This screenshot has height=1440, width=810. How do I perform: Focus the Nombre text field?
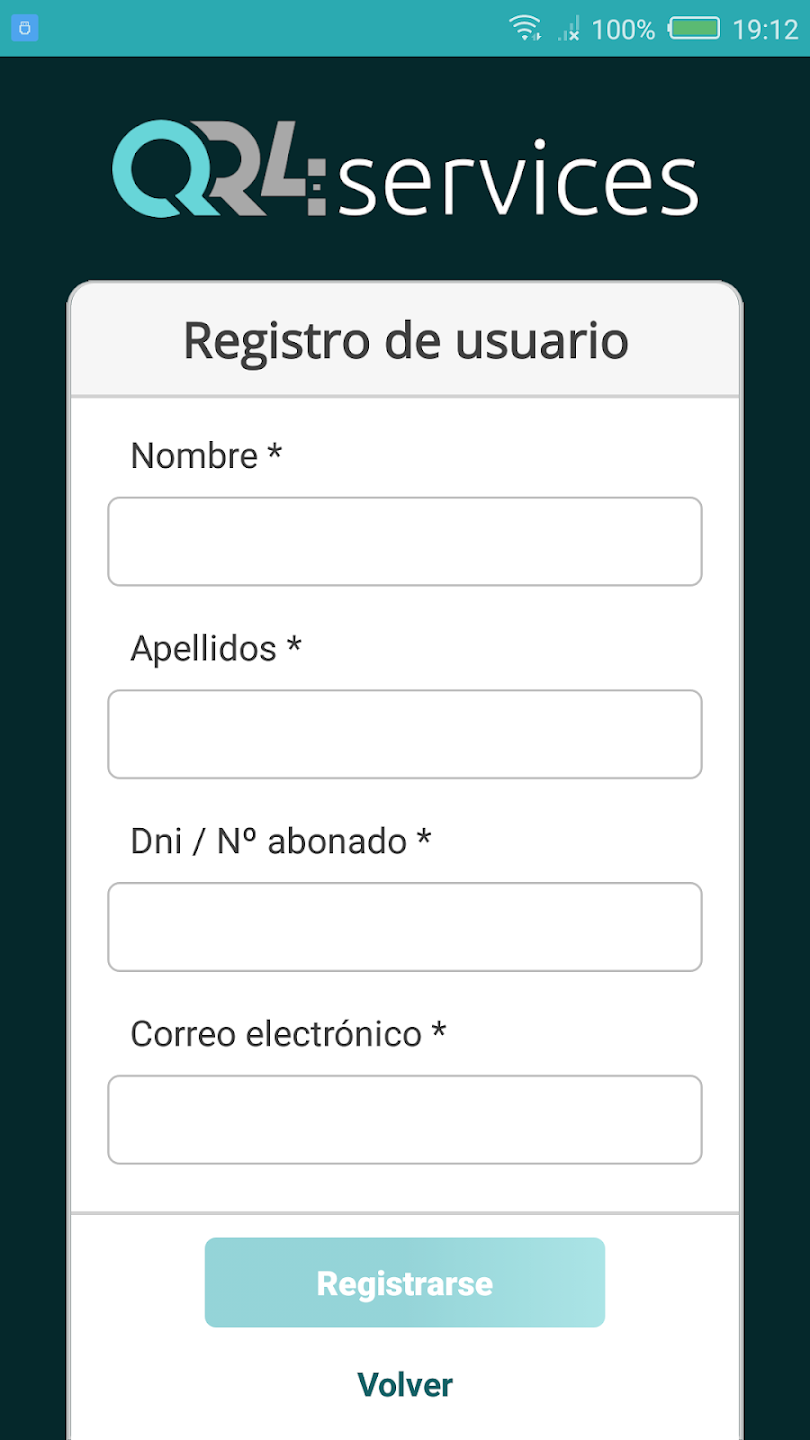(405, 541)
